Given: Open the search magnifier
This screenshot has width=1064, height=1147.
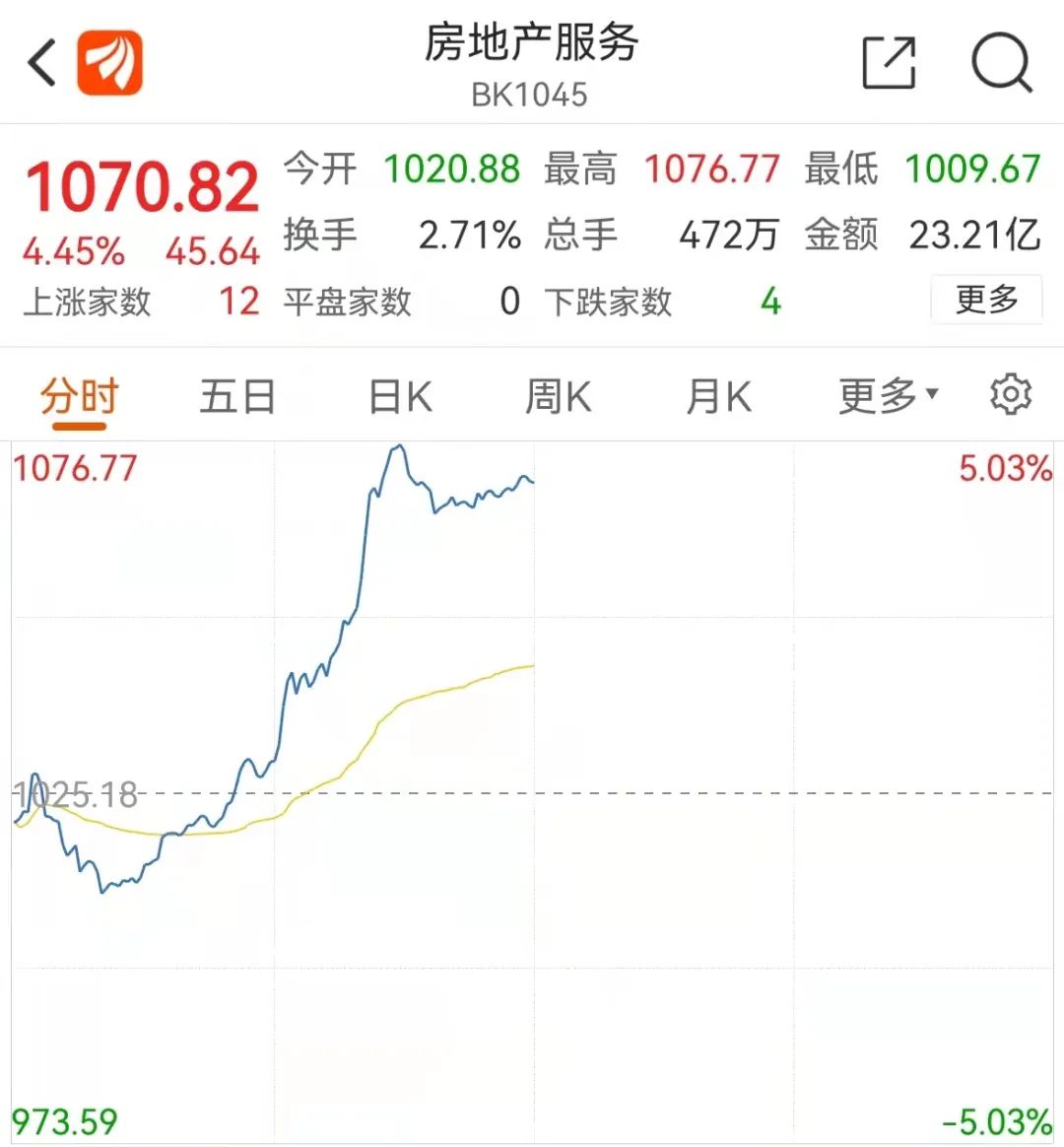Looking at the screenshot, I should pyautogui.click(x=1001, y=63).
